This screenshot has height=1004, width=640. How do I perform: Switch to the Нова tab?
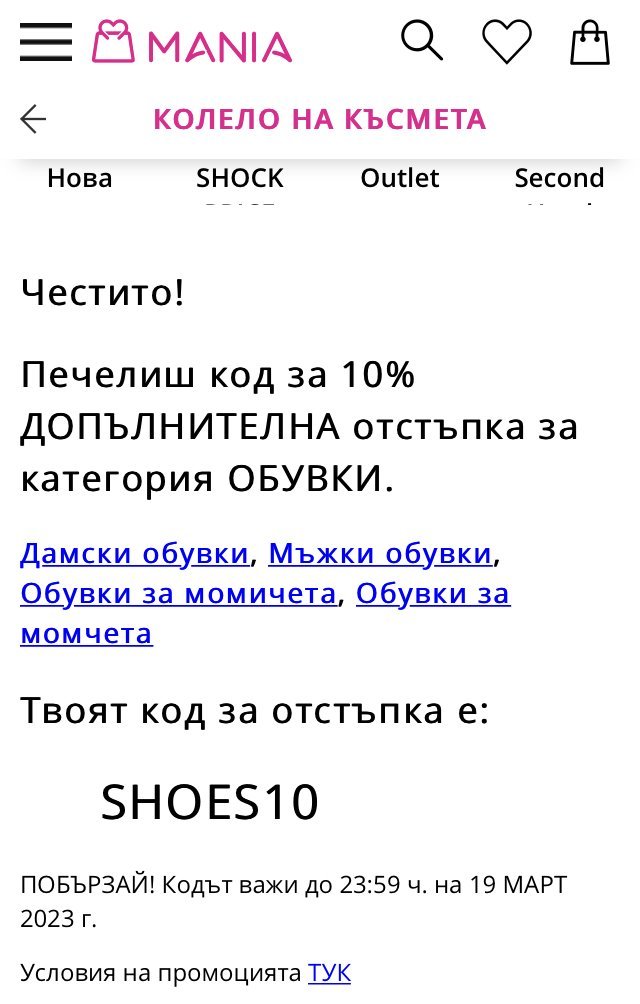coord(80,179)
